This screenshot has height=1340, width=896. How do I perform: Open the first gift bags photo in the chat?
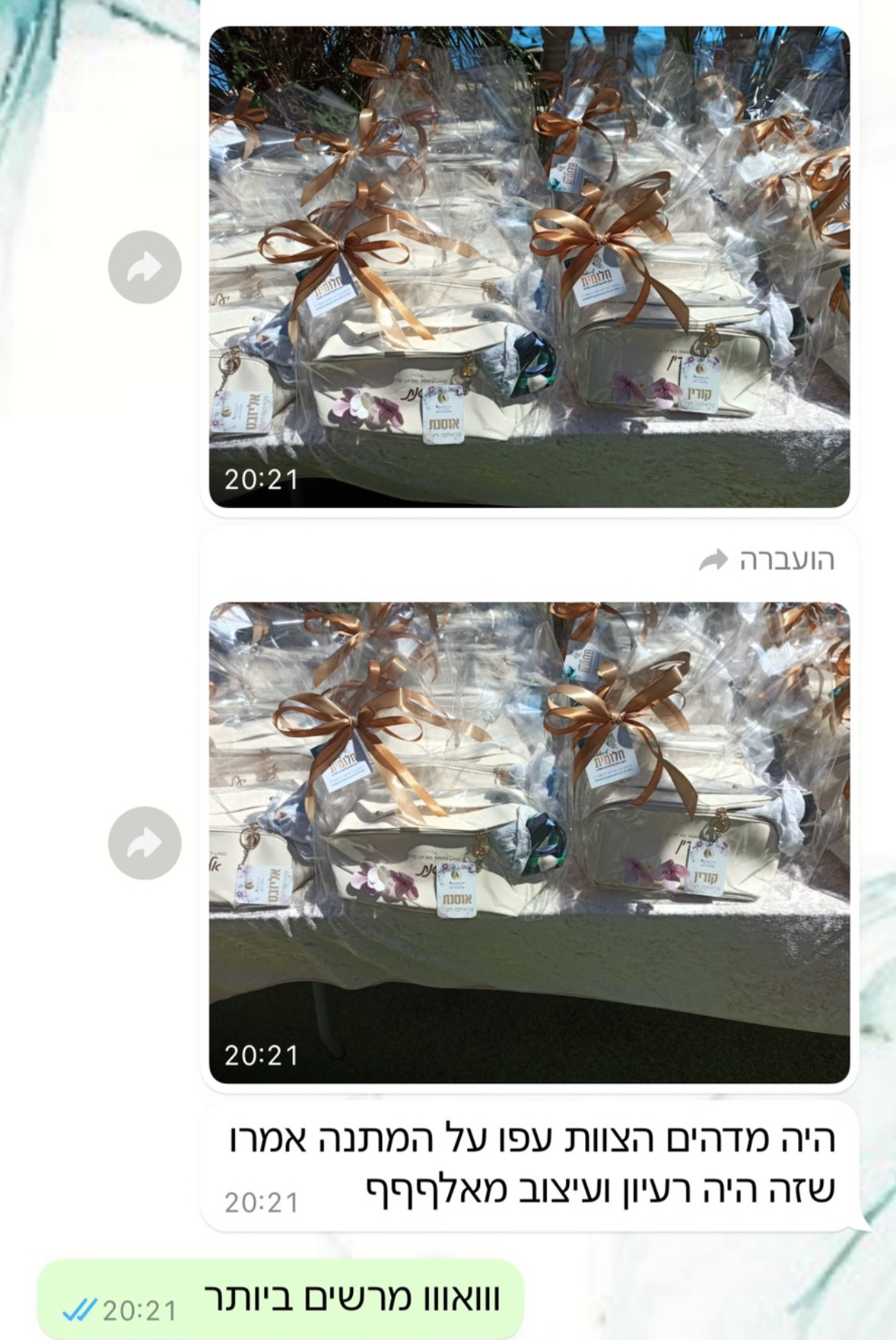528,267
